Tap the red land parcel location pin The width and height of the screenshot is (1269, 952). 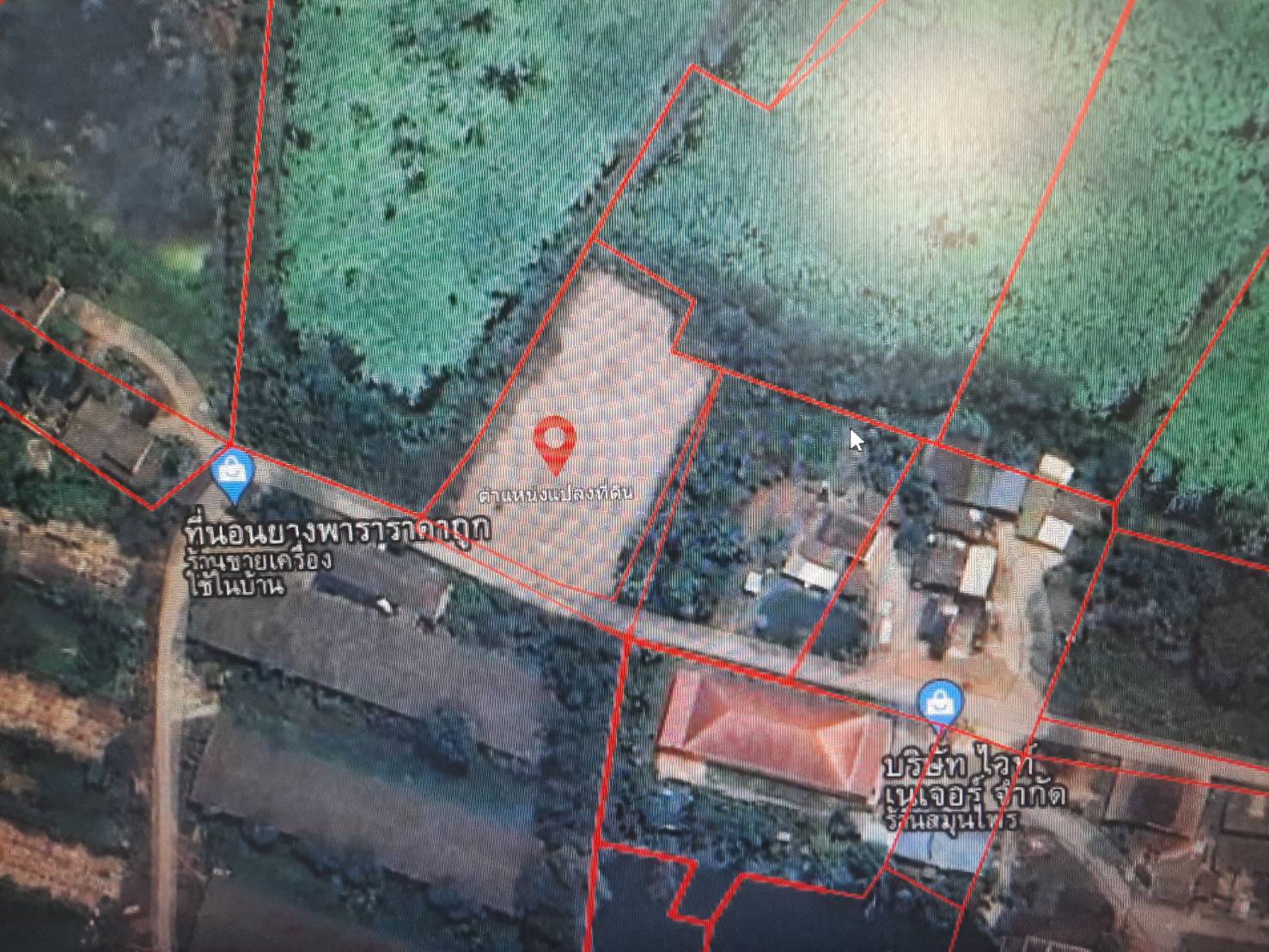click(x=554, y=441)
